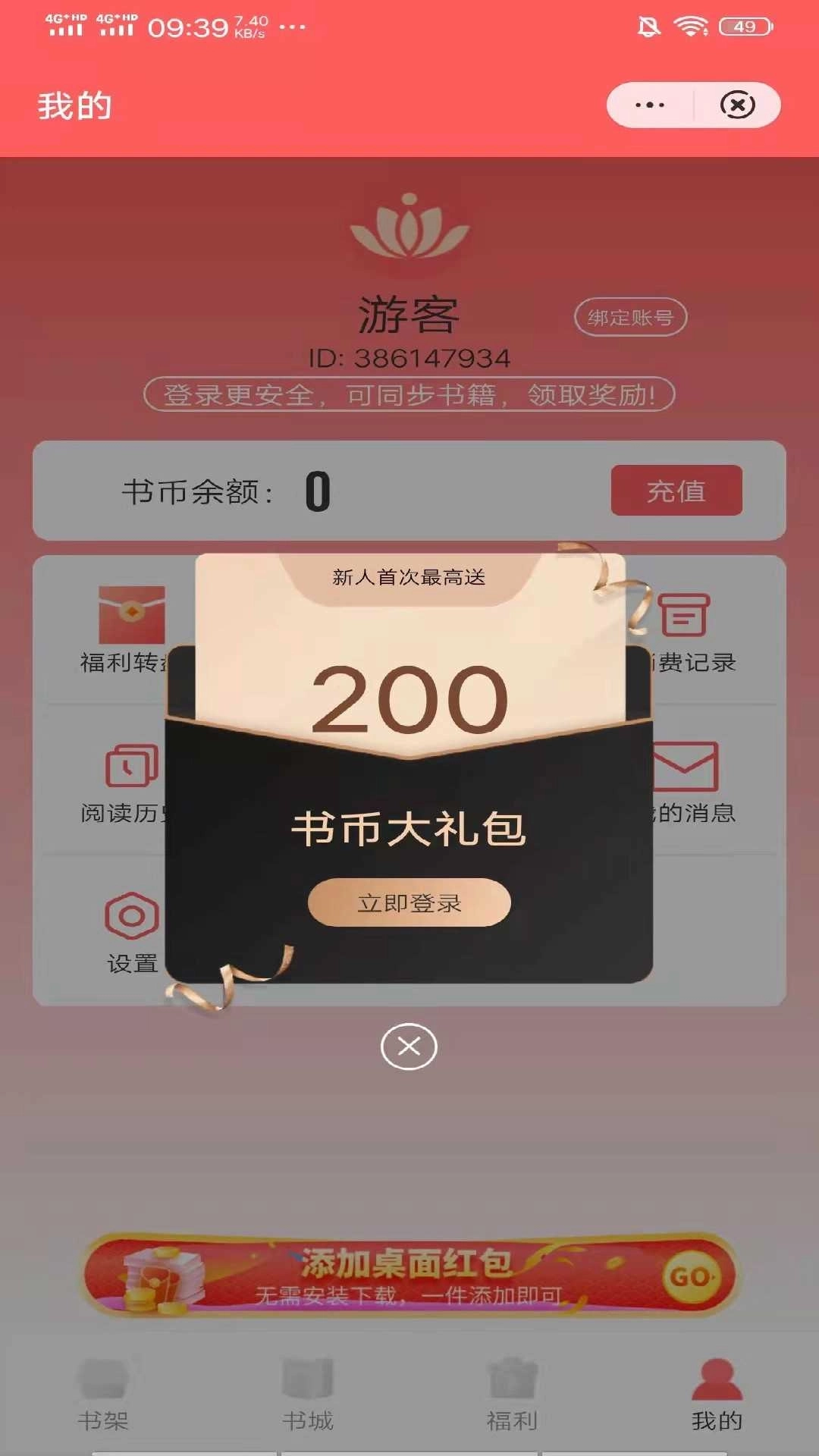This screenshot has height=1456, width=819.
Task: Tap the 充值 recharge button
Action: pyautogui.click(x=676, y=491)
